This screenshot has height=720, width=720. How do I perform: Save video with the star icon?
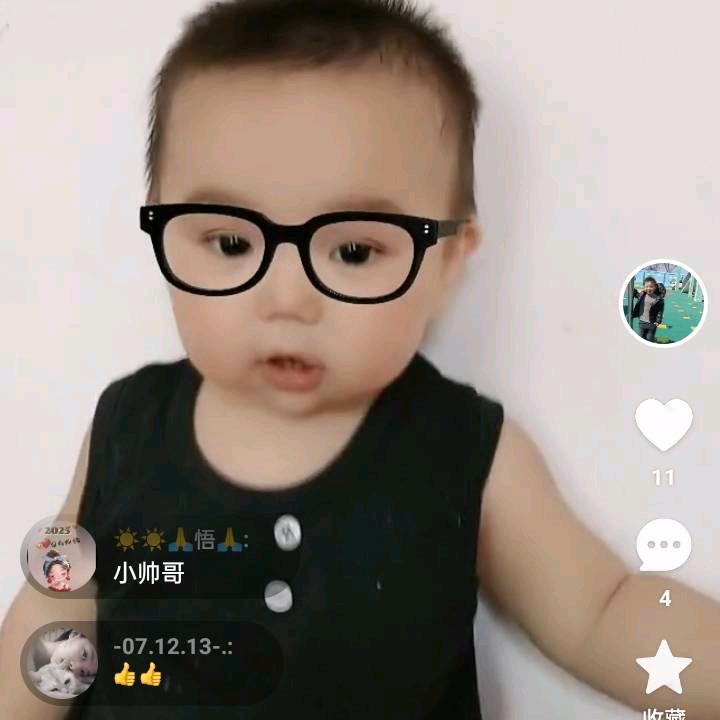tap(664, 668)
